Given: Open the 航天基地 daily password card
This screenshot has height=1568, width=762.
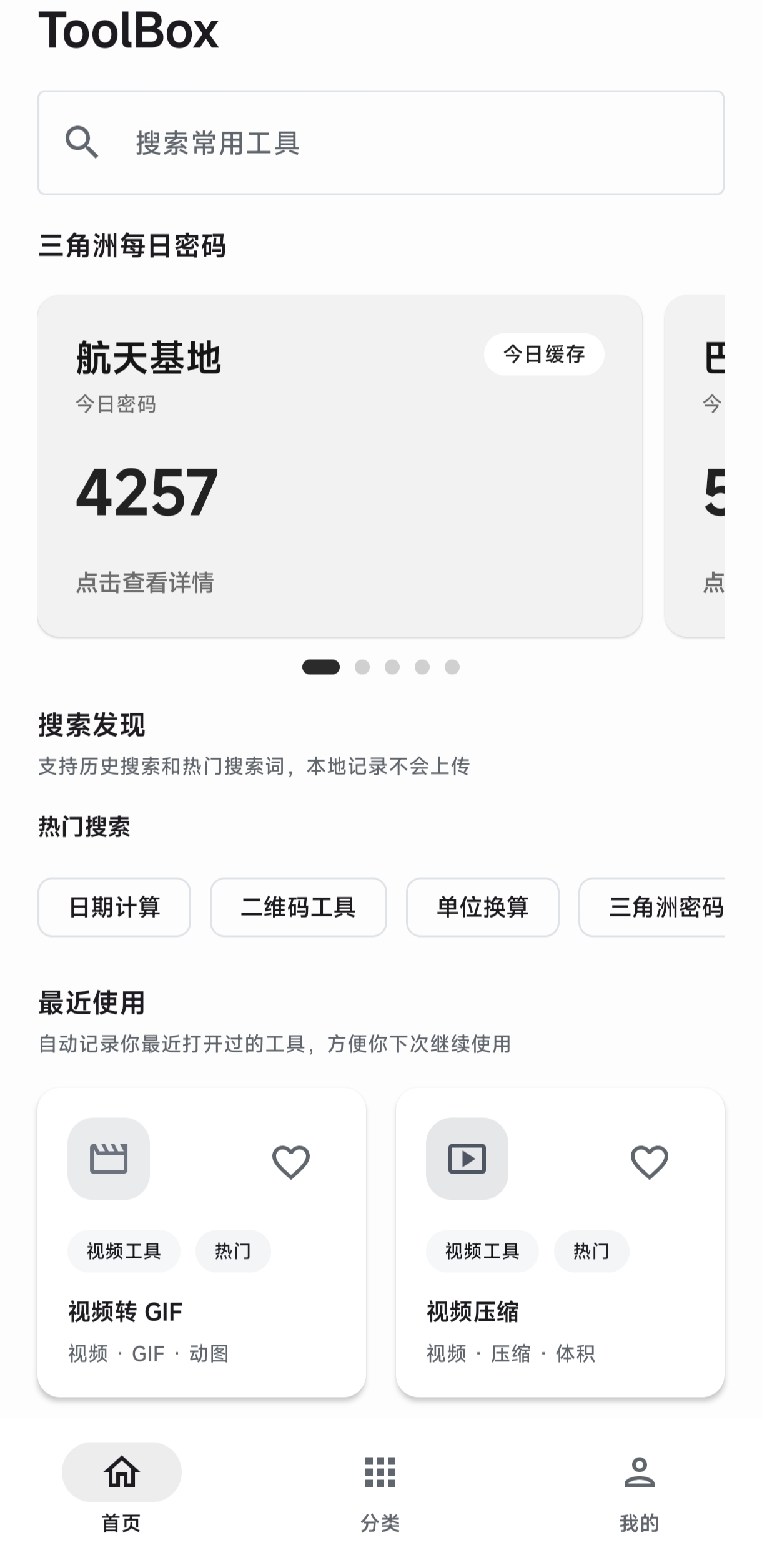Looking at the screenshot, I should (x=340, y=466).
